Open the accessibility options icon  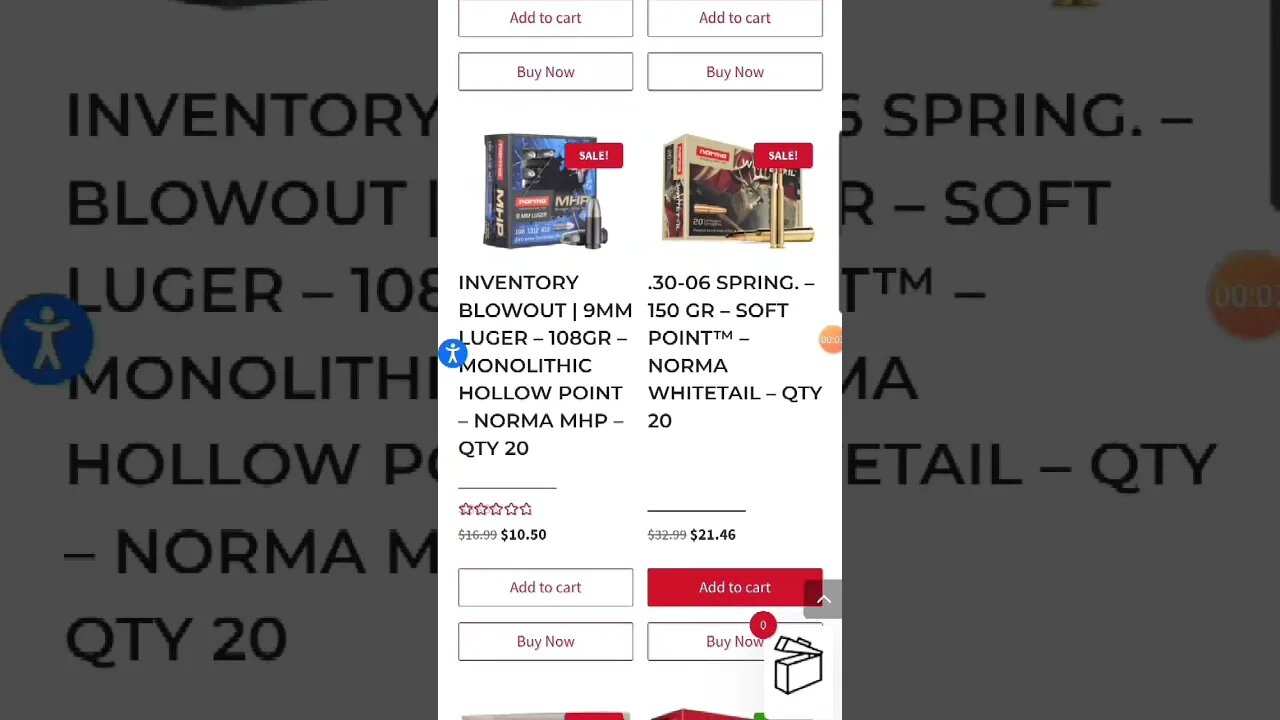453,353
